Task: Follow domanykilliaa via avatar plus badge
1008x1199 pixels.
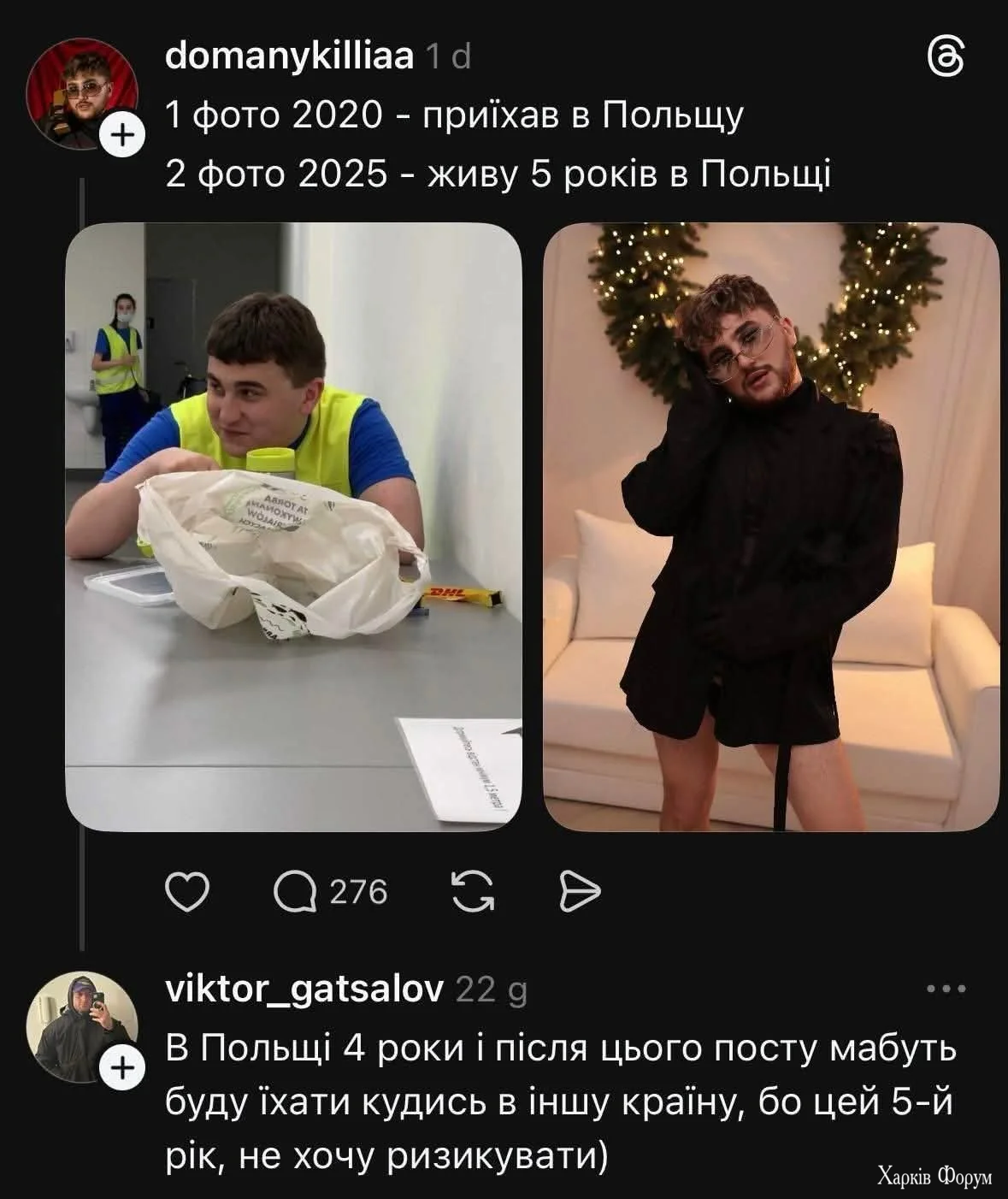Action: (121, 135)
